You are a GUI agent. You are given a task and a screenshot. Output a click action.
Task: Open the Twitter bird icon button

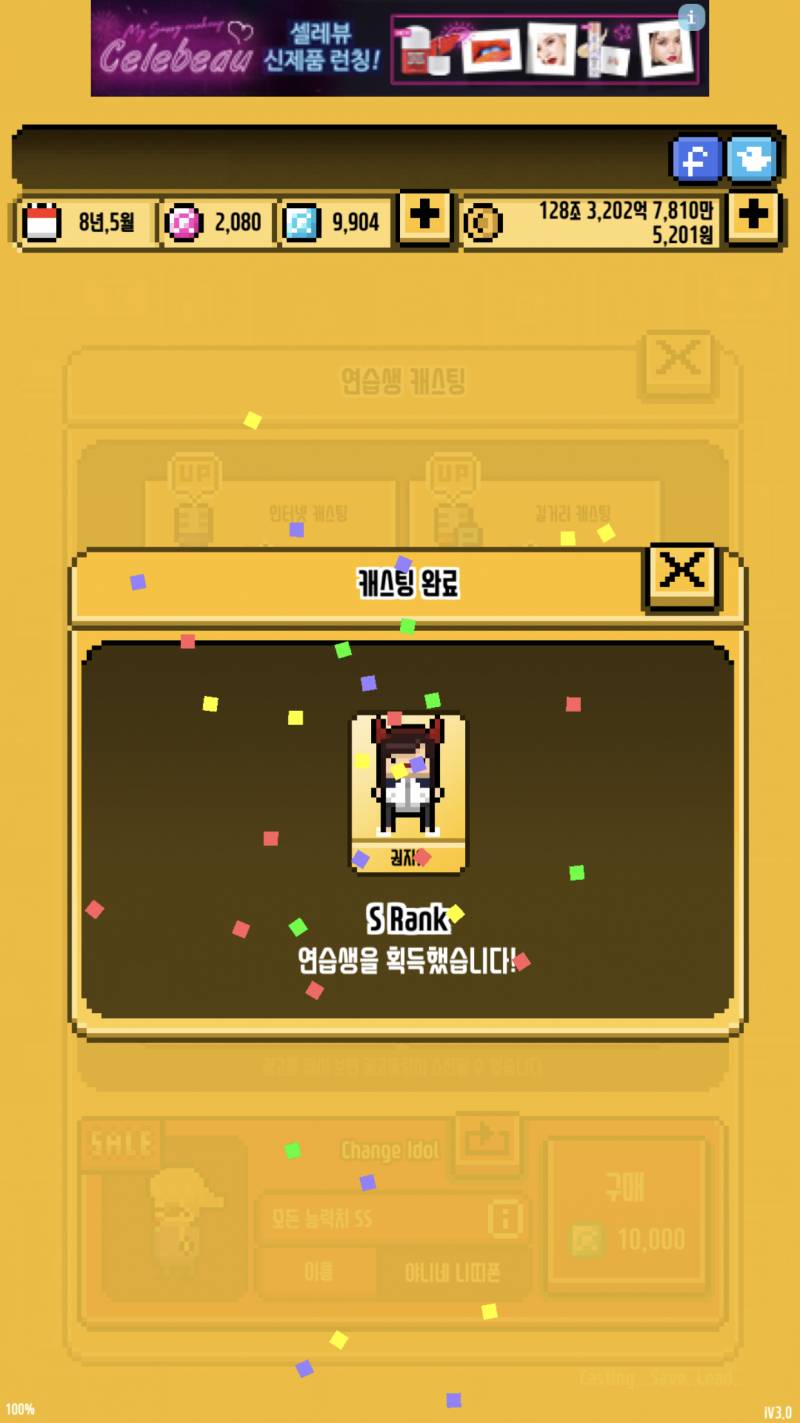click(752, 160)
